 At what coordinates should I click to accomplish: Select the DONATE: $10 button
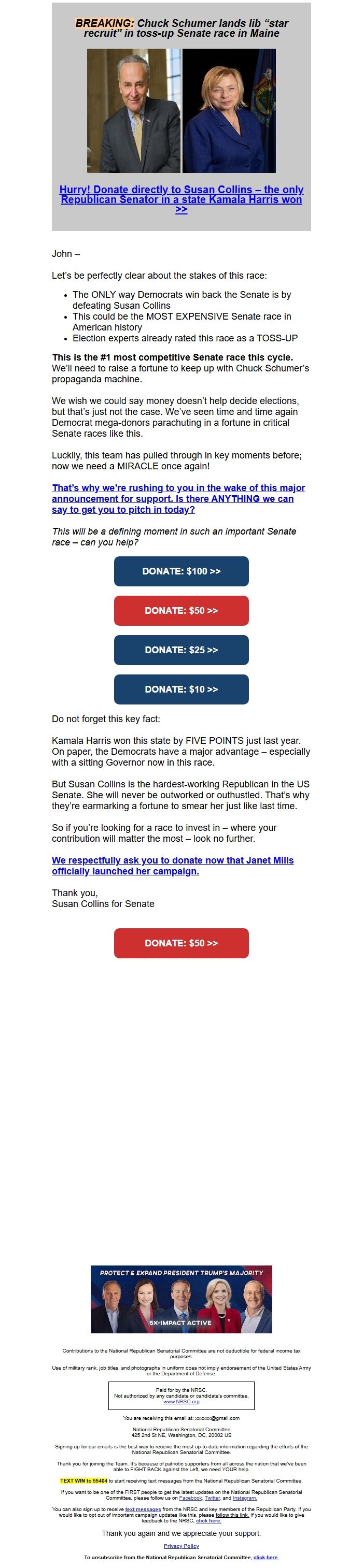181,689
